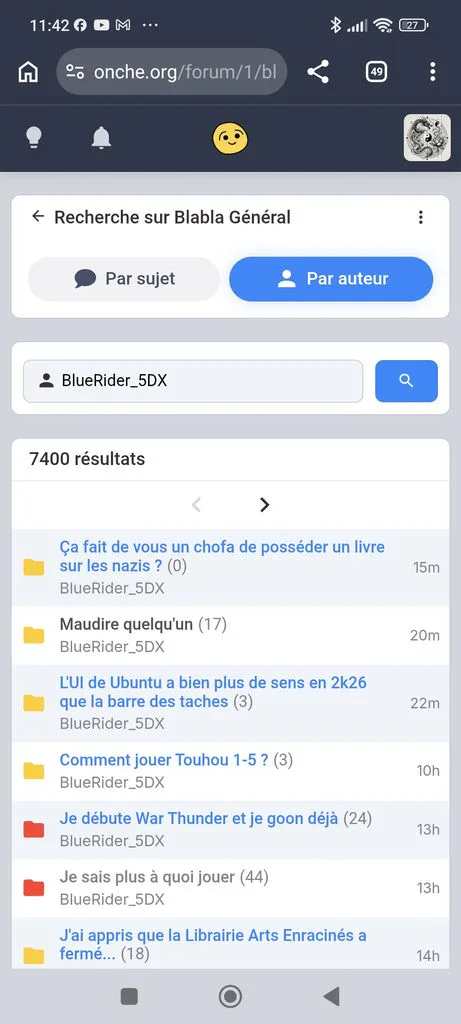Open the Je sais plus à quoi jouer topic

(x=147, y=877)
